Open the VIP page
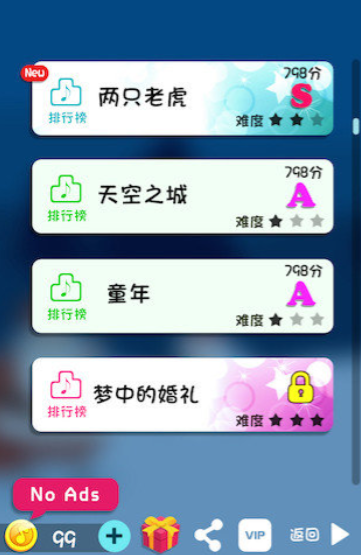 point(255,535)
